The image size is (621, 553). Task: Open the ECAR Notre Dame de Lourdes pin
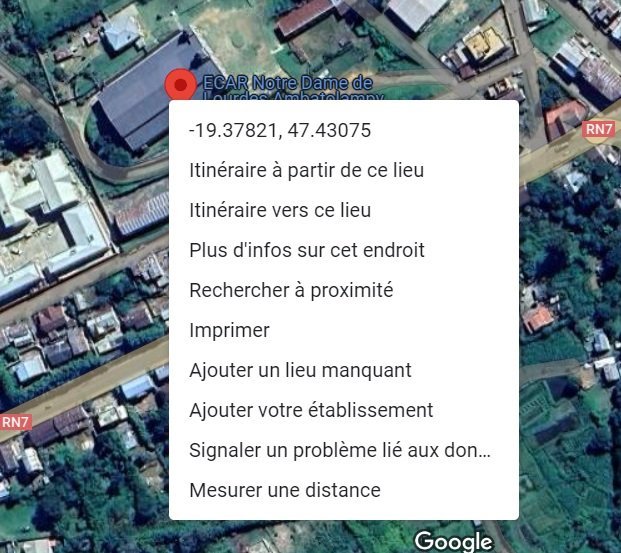(x=180, y=85)
